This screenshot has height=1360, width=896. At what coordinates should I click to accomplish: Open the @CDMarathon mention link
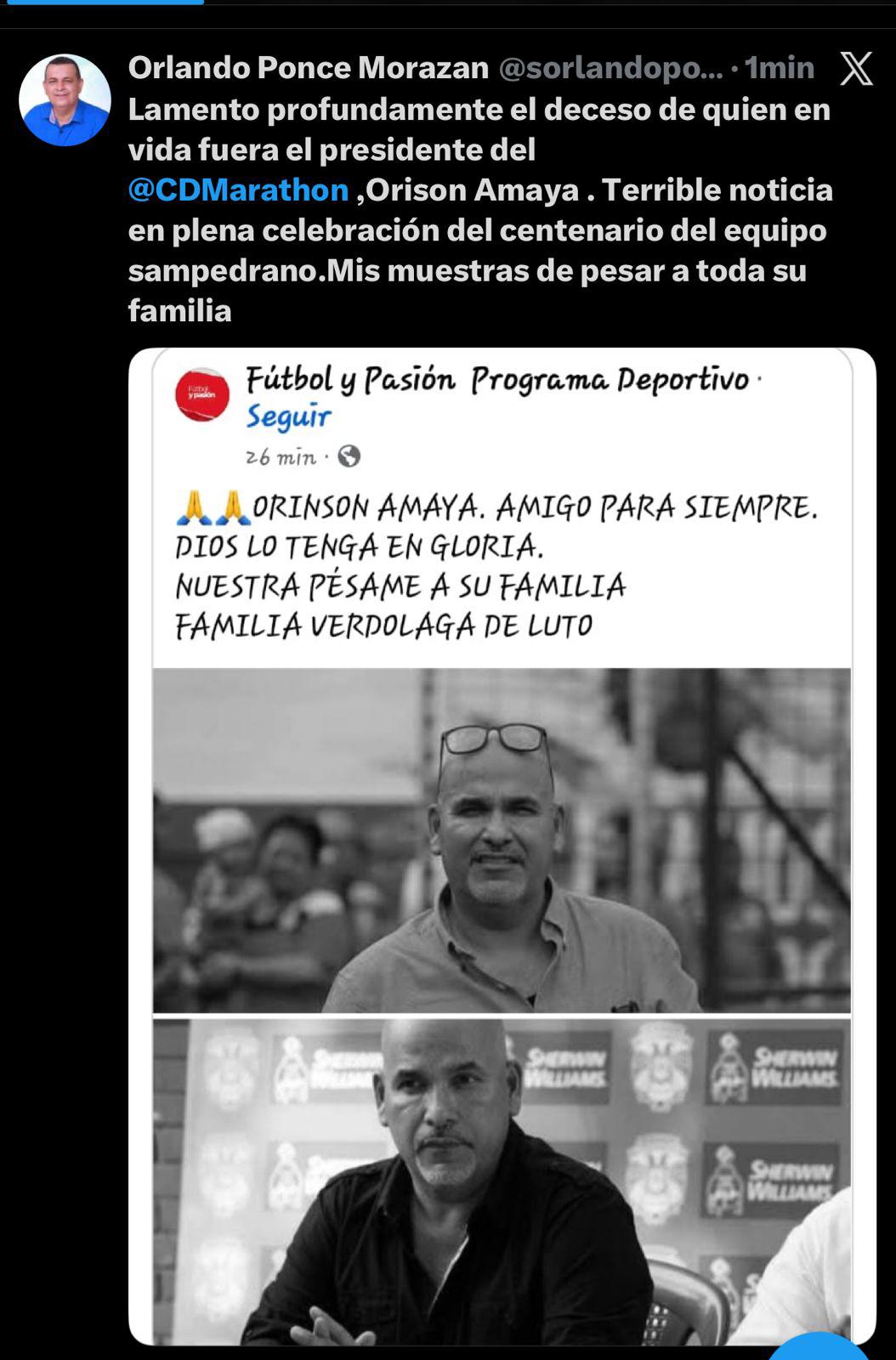pos(238,190)
